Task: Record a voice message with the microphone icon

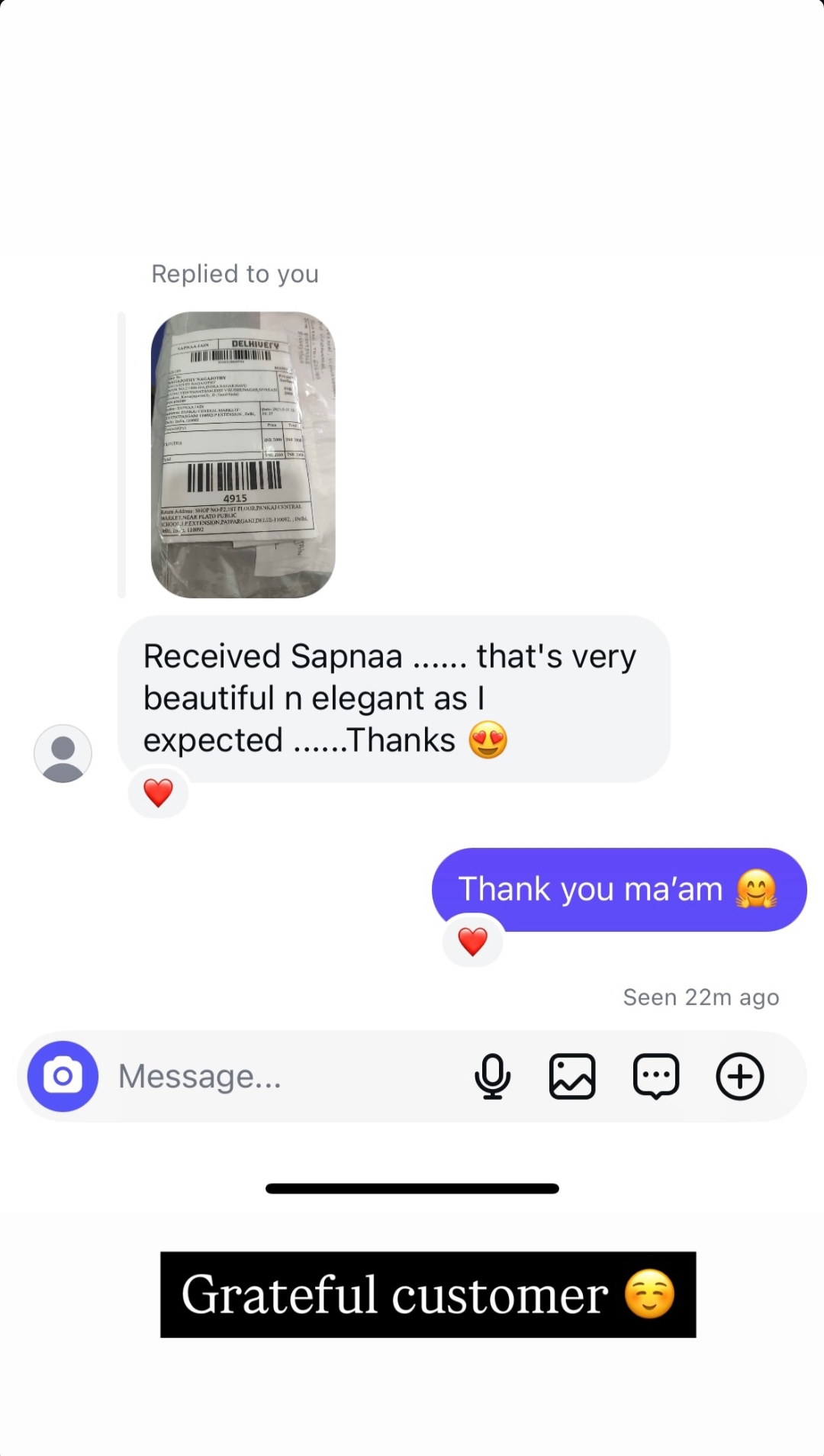Action: pyautogui.click(x=492, y=1076)
